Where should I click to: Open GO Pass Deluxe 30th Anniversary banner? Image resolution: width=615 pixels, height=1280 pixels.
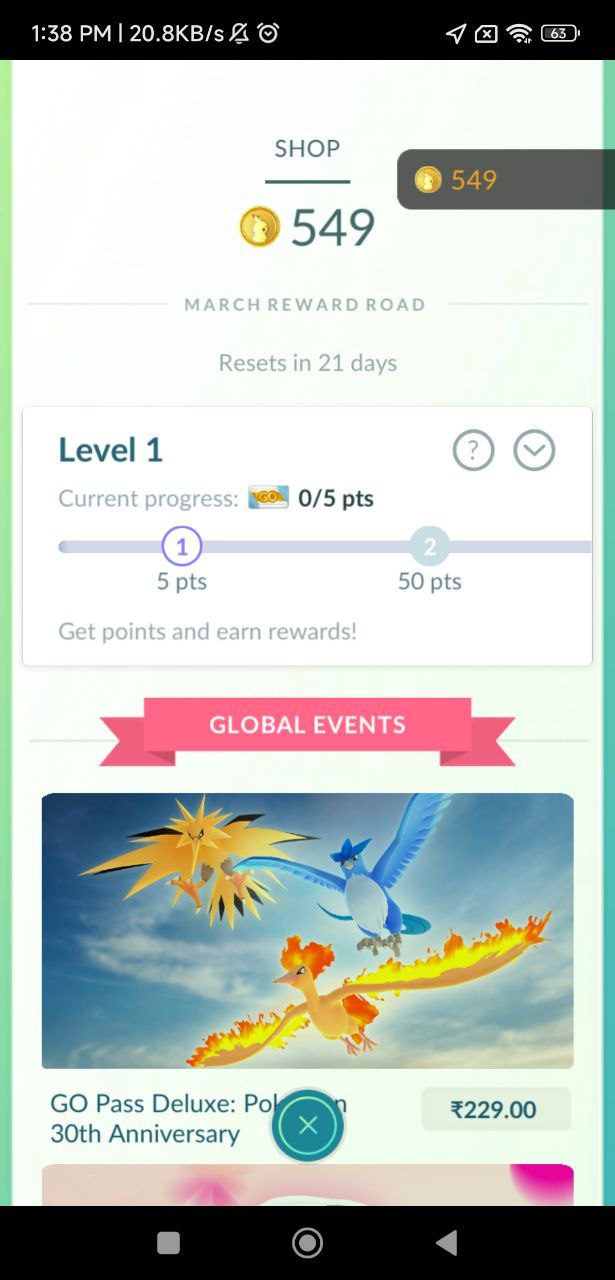(307, 930)
